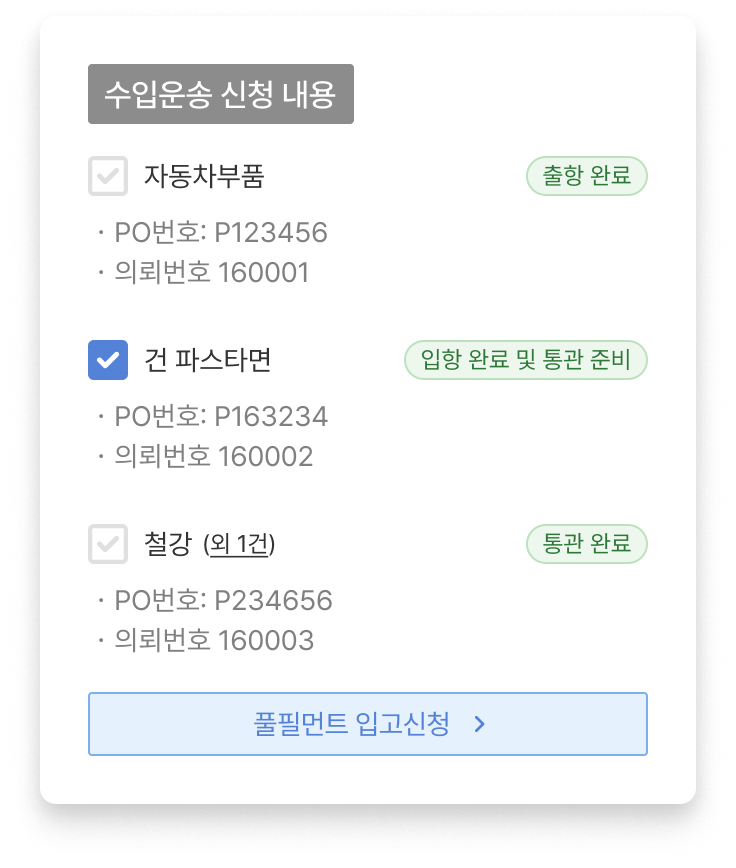Screen dimensions: 736x868
Task: Uncheck the 건 파스타면 checkbox
Action: click(x=108, y=360)
